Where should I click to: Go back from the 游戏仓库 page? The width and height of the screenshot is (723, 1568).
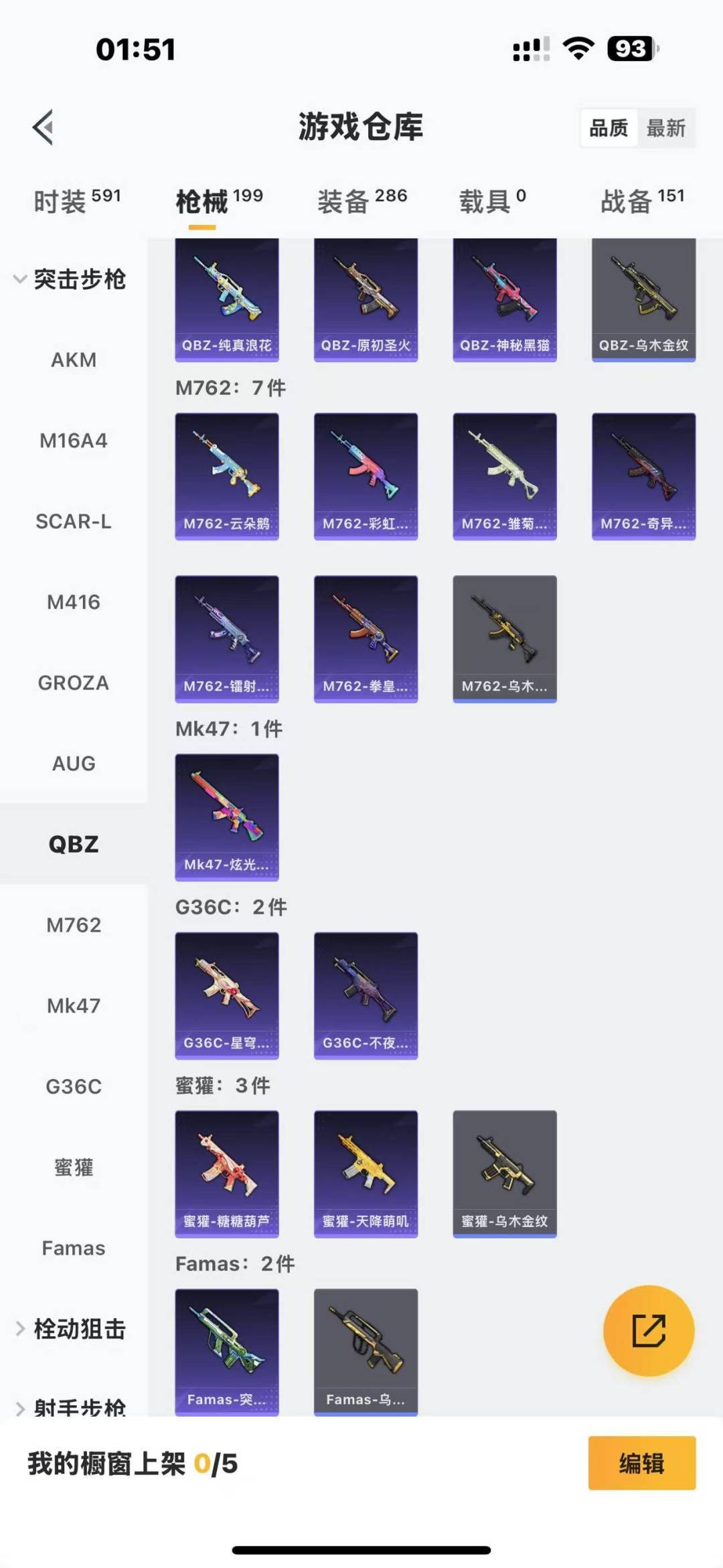coord(44,127)
